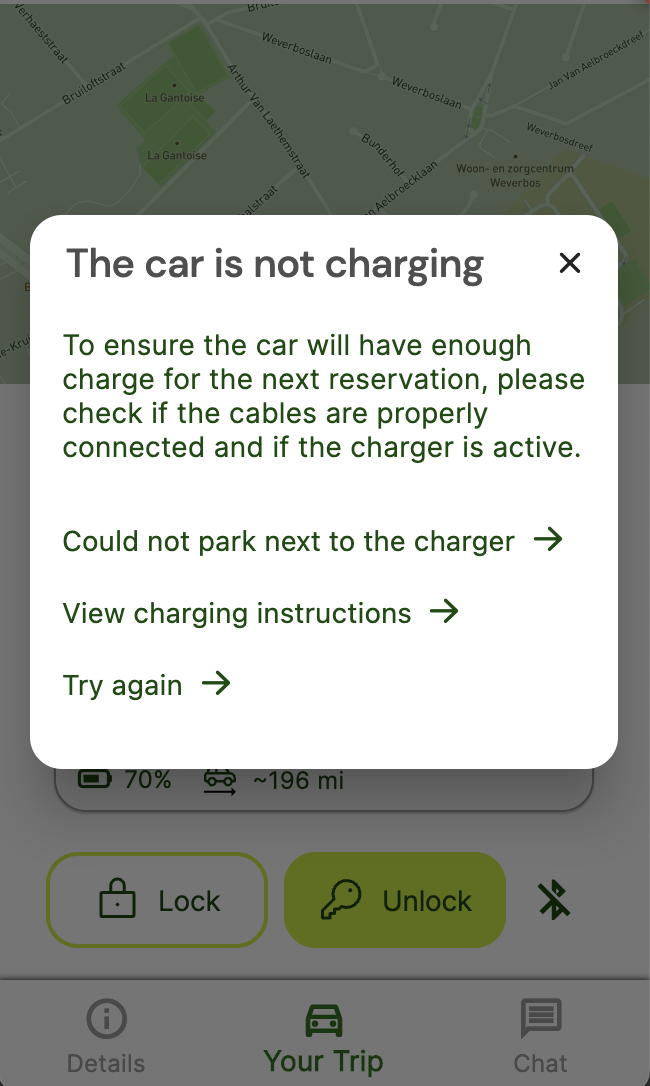
Task: Close the 'car is not charging' dialog
Action: point(570,263)
